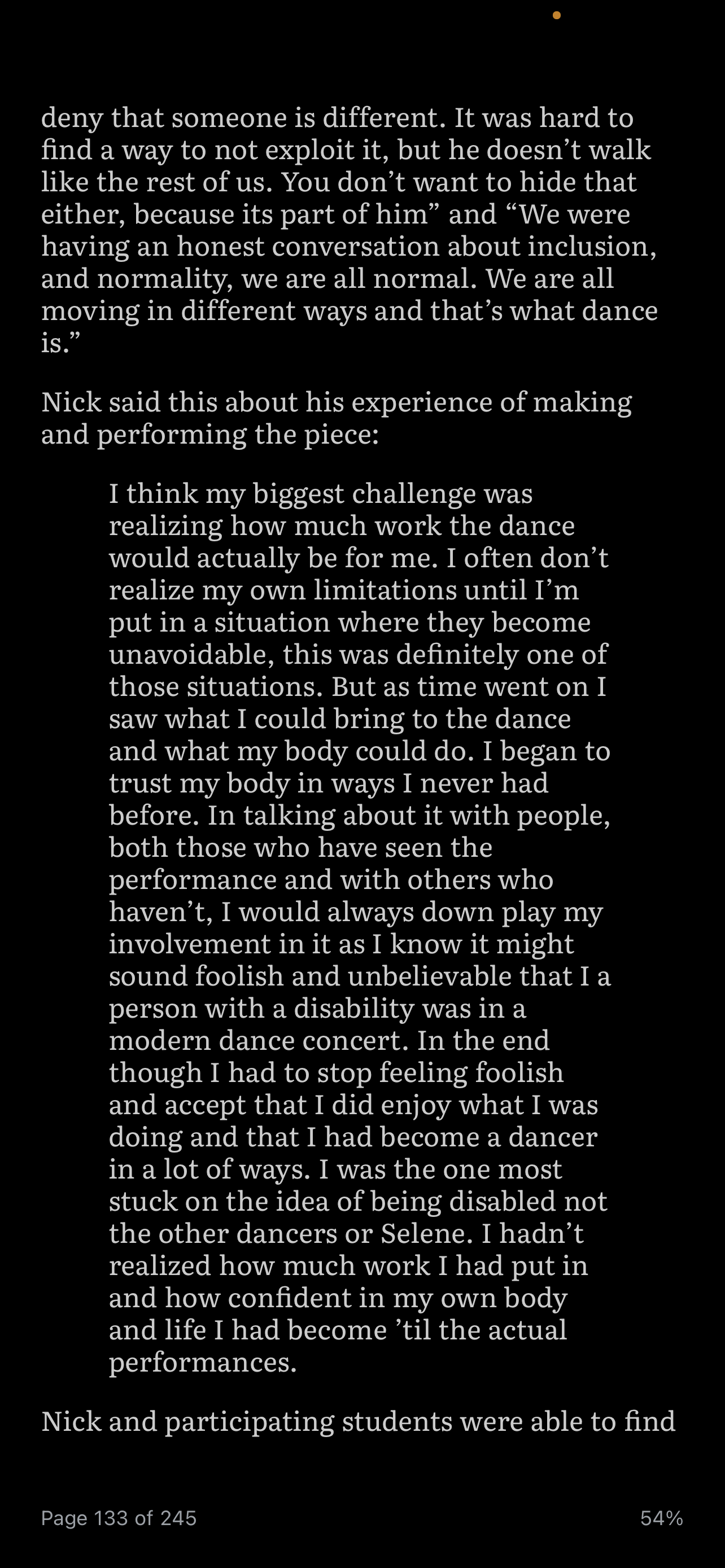The image size is (725, 1568).
Task: Tap the Page 133 of 245 progress indicator
Action: click(119, 1518)
